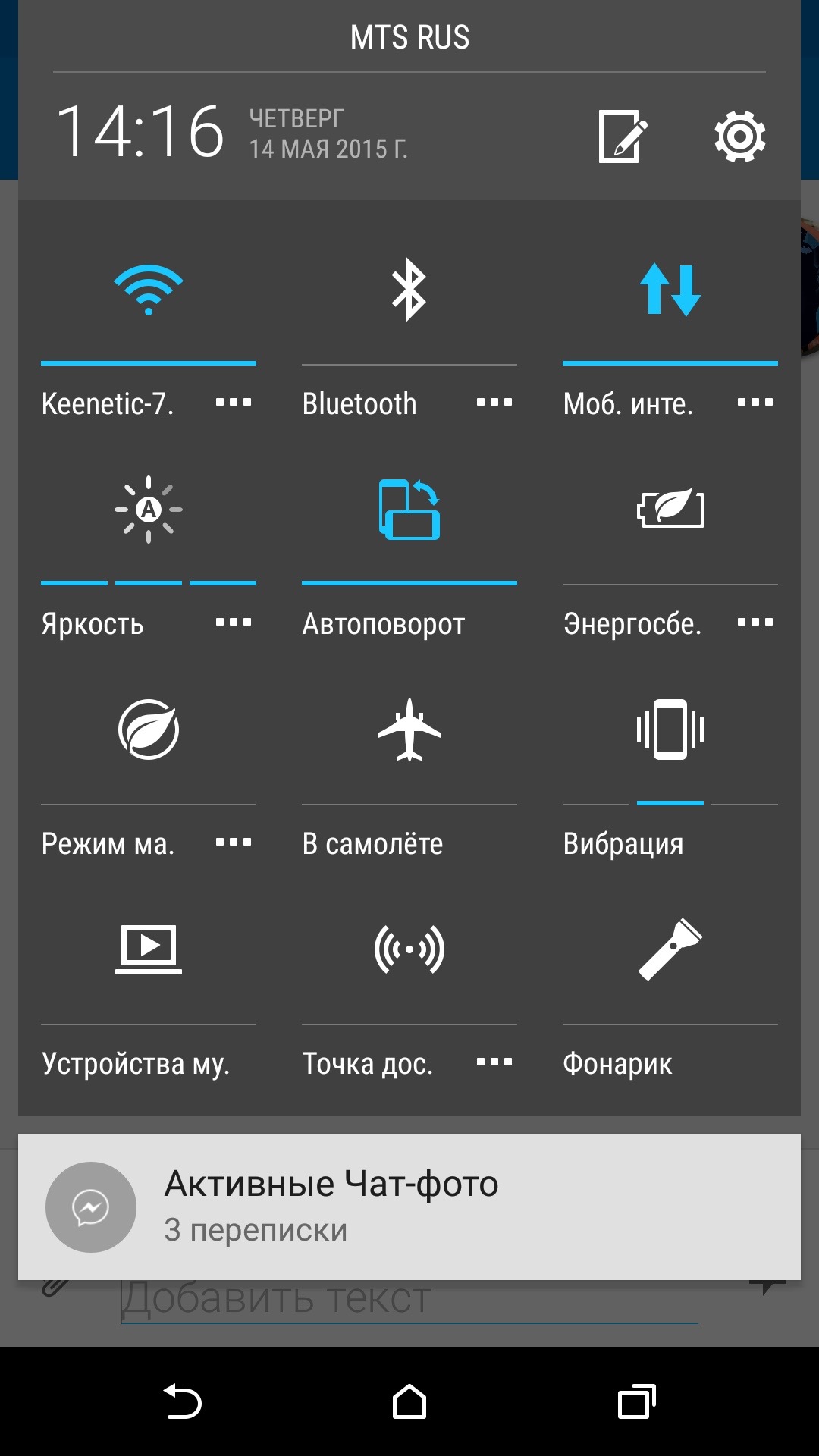This screenshot has width=819, height=1456.
Task: Open recent apps button
Action: click(636, 1401)
